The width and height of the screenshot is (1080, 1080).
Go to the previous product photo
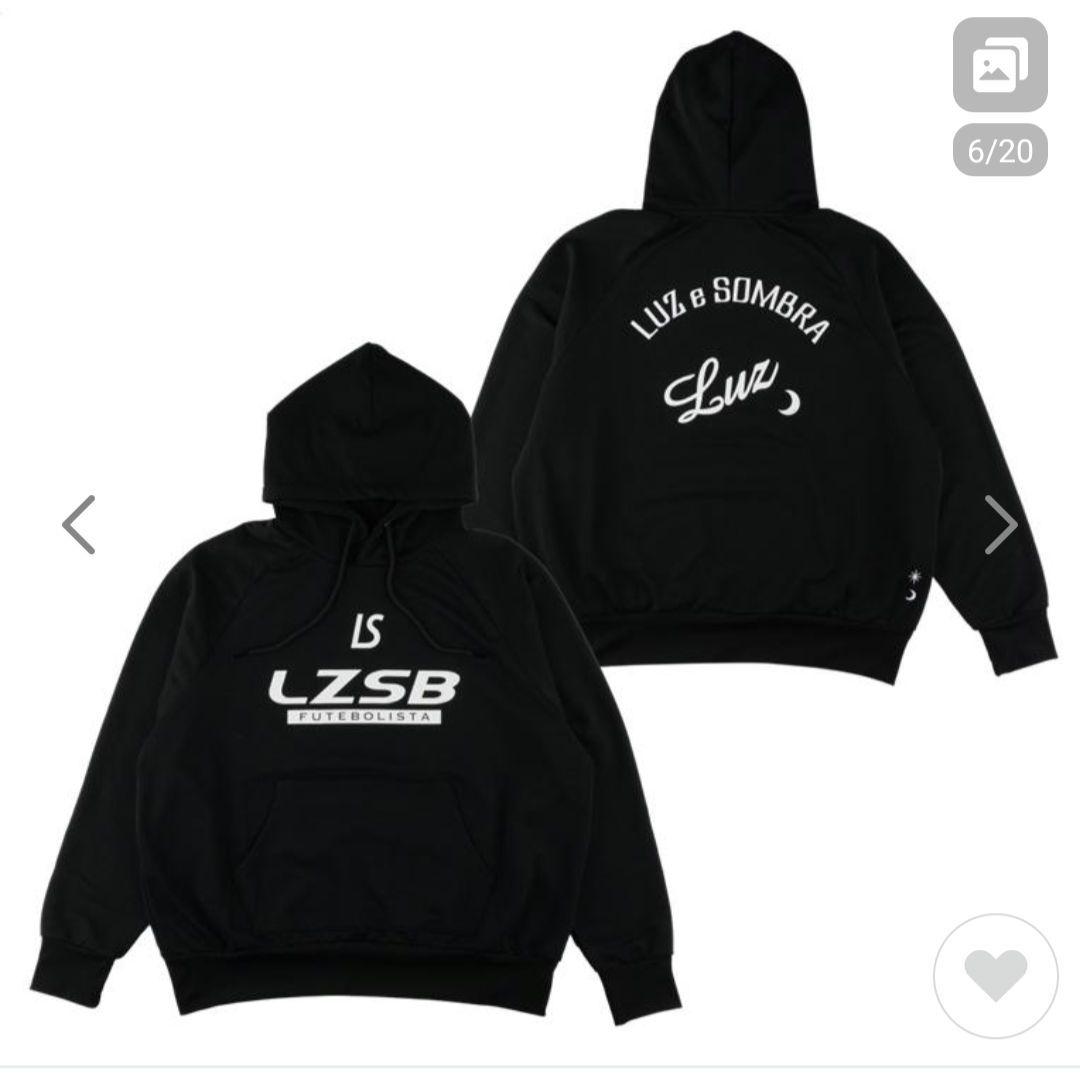78,524
